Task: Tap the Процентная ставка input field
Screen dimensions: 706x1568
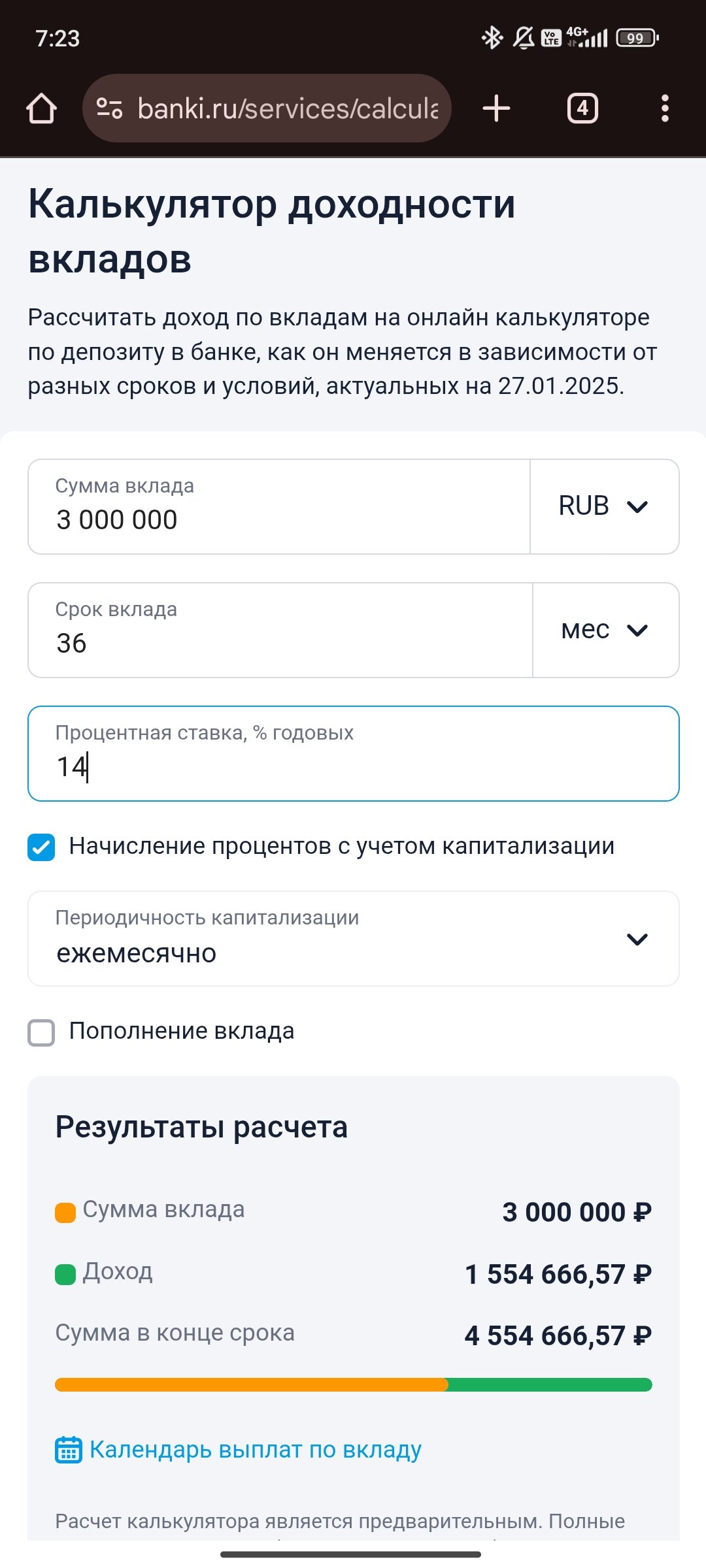Action: click(354, 754)
